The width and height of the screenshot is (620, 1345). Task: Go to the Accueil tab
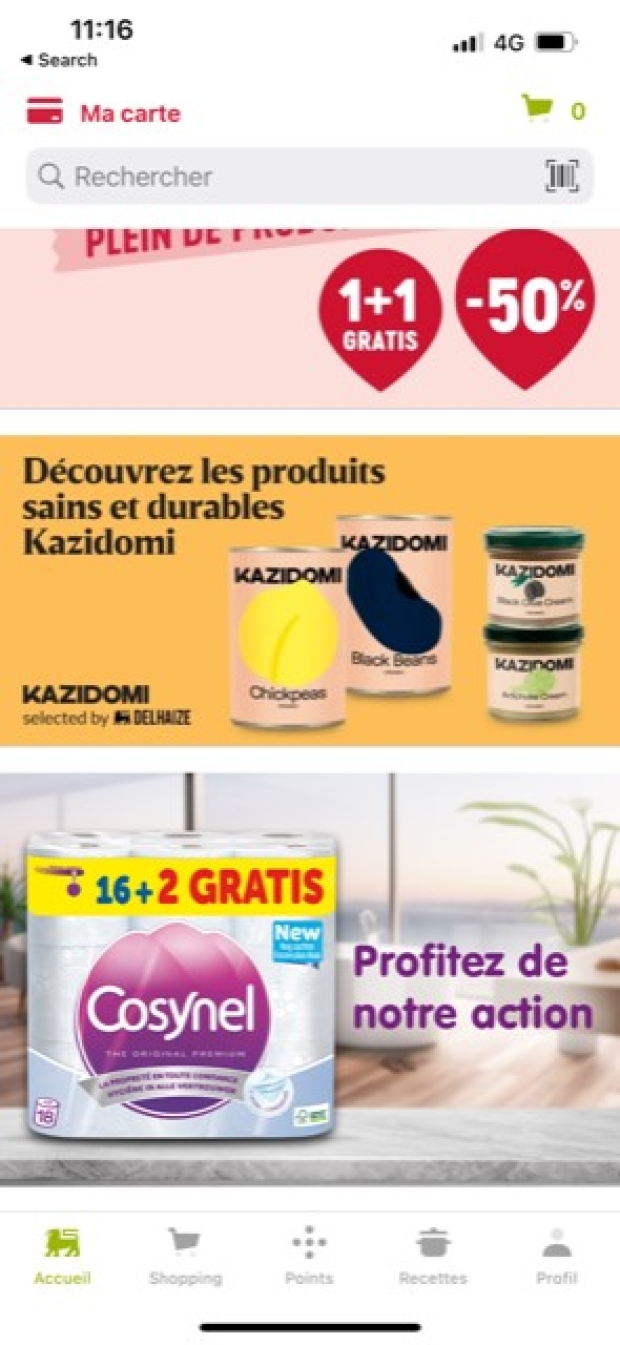(62, 1256)
